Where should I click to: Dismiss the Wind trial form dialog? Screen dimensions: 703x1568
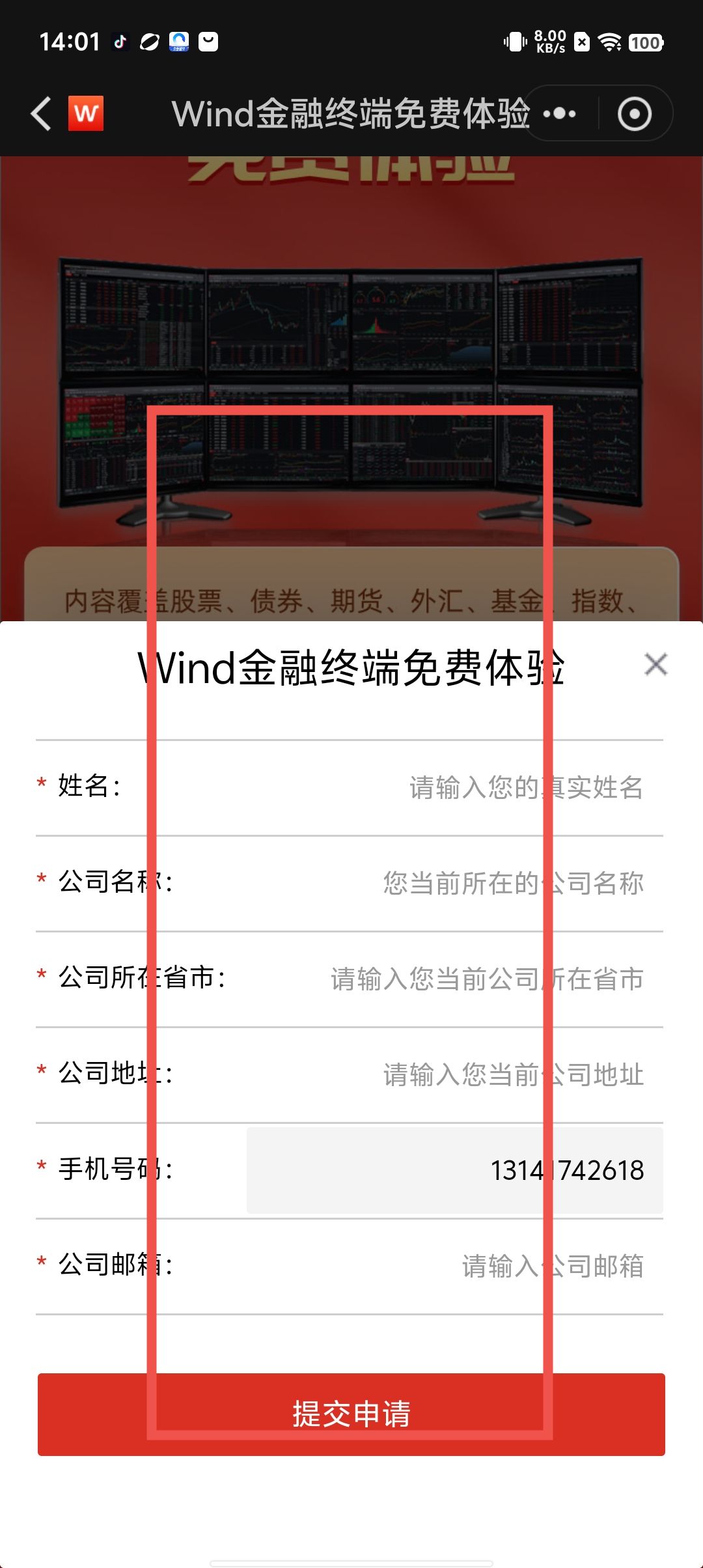pyautogui.click(x=655, y=664)
